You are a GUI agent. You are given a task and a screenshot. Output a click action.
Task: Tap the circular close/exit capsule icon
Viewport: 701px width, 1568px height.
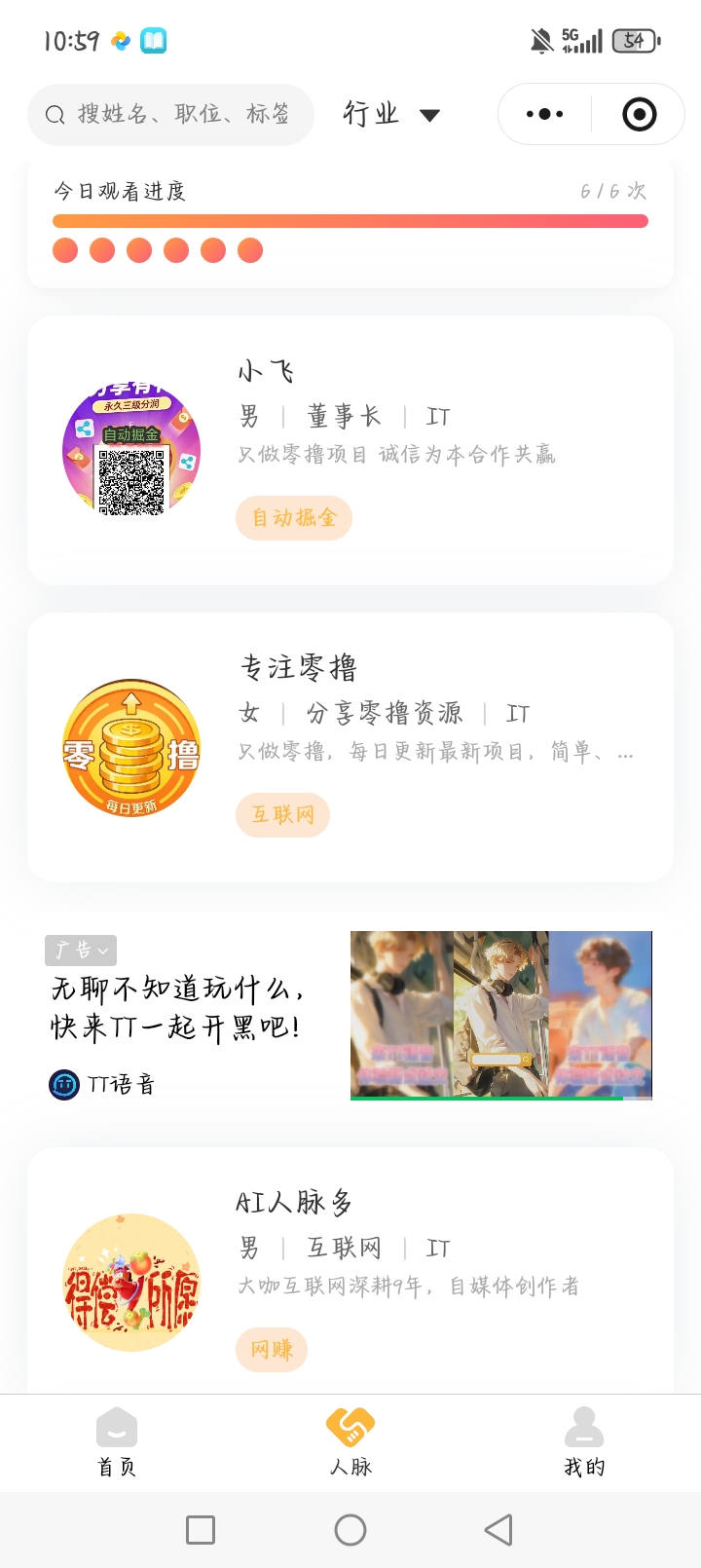pos(639,114)
